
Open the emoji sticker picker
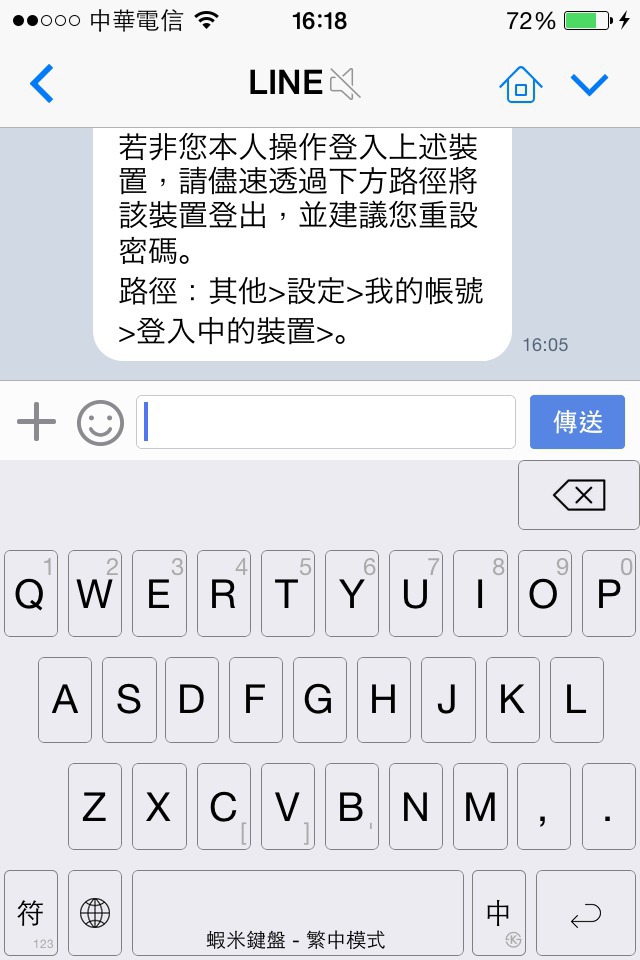coord(100,422)
